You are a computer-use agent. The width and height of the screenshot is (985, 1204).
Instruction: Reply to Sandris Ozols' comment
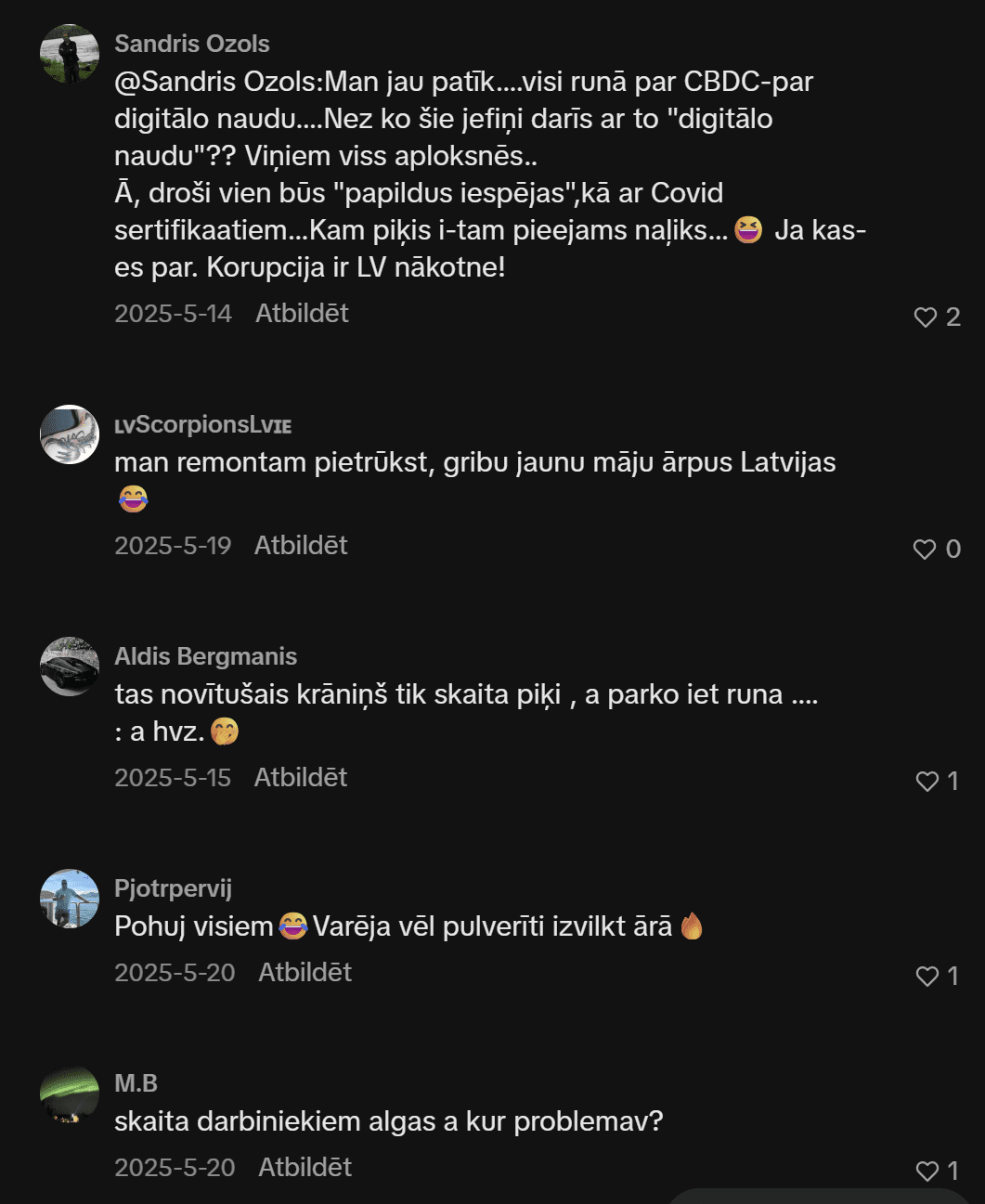(302, 314)
